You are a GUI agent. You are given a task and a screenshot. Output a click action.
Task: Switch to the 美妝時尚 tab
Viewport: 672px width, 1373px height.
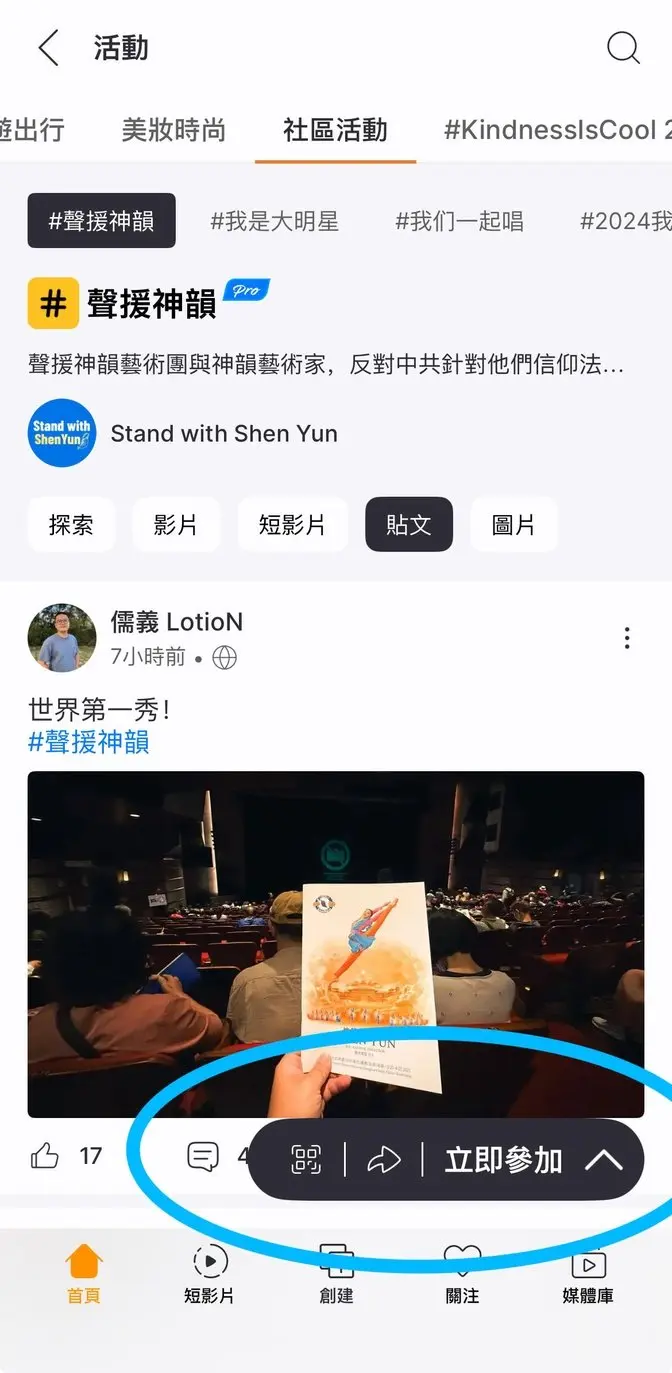pyautogui.click(x=173, y=130)
